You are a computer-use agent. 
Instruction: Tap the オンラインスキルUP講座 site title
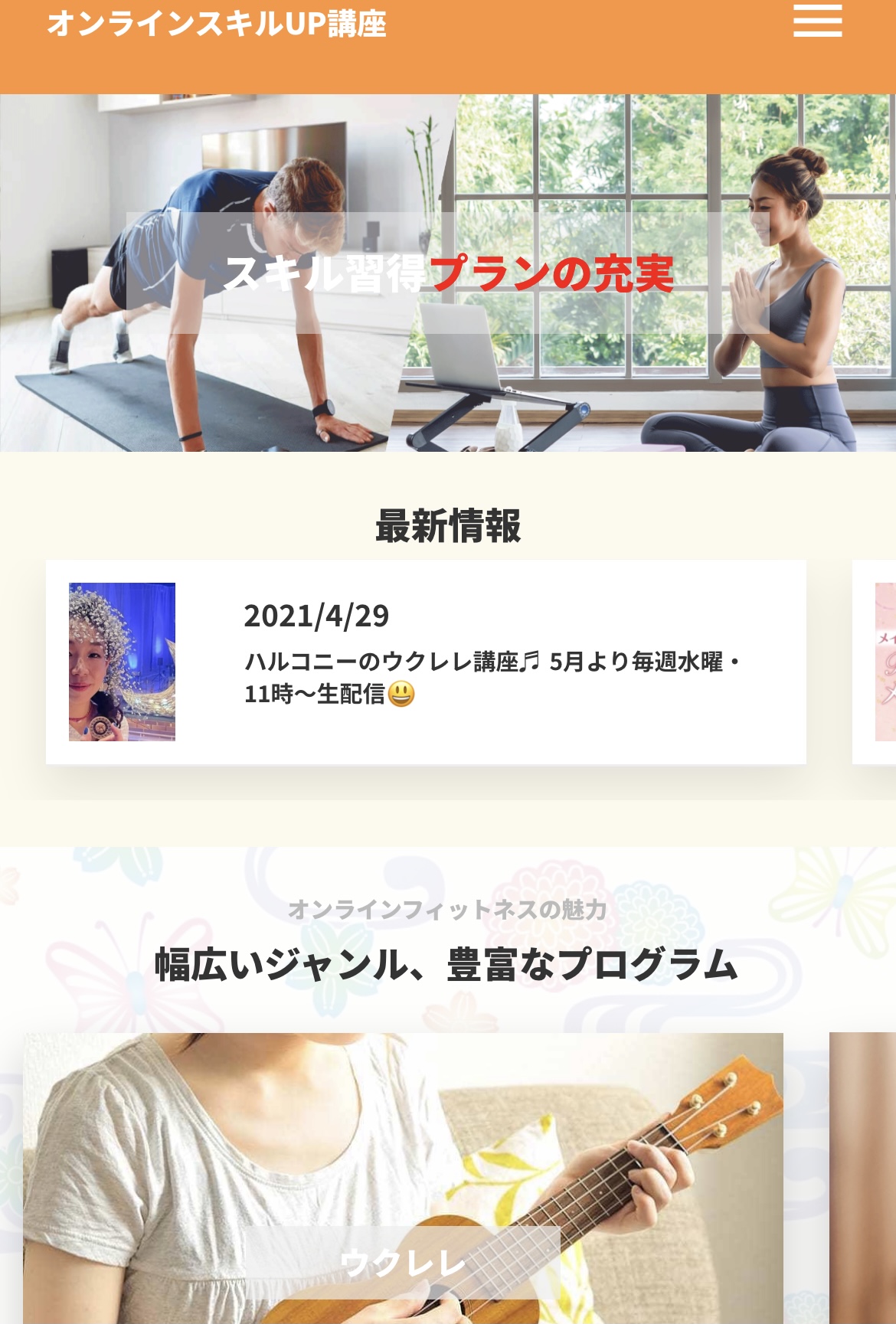coord(217,23)
